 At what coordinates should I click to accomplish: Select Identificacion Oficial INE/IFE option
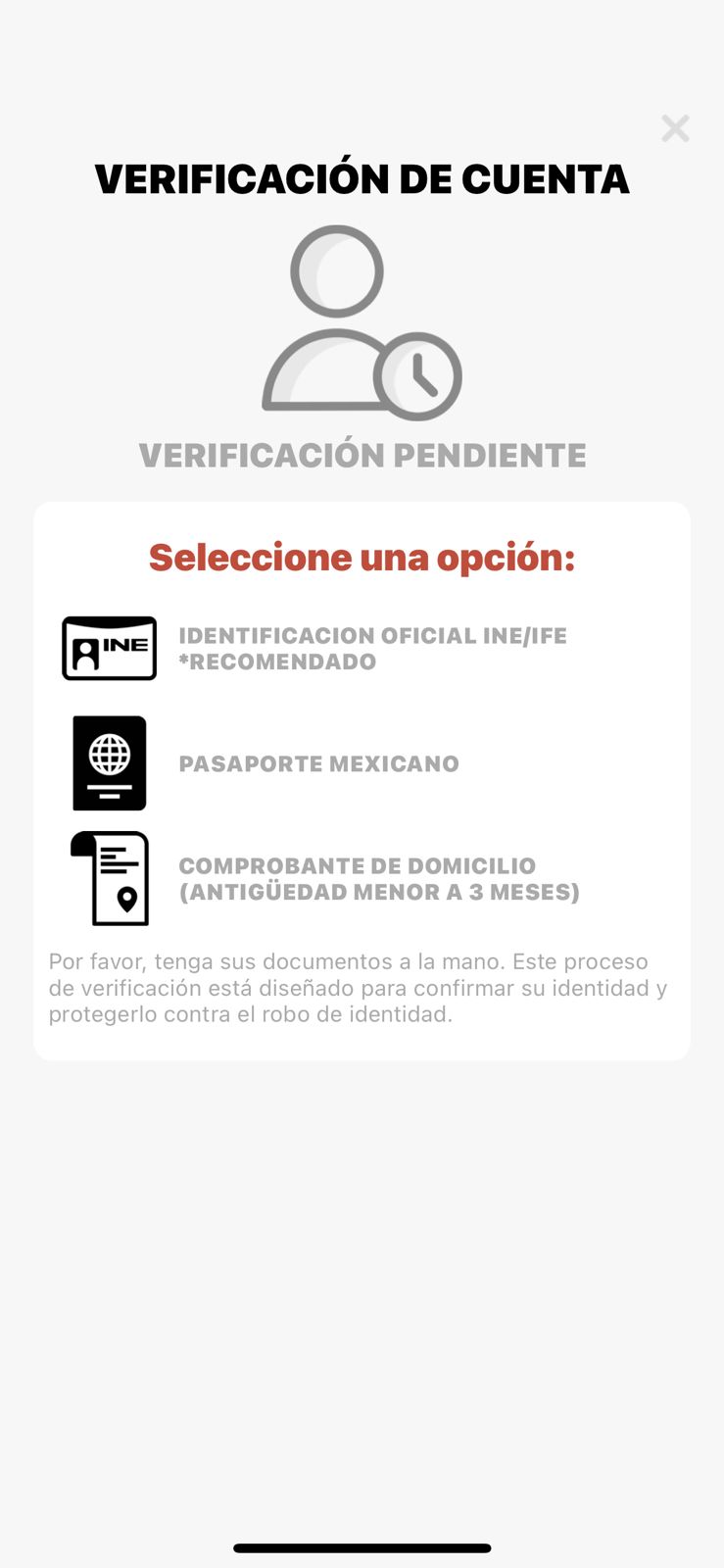click(x=362, y=649)
